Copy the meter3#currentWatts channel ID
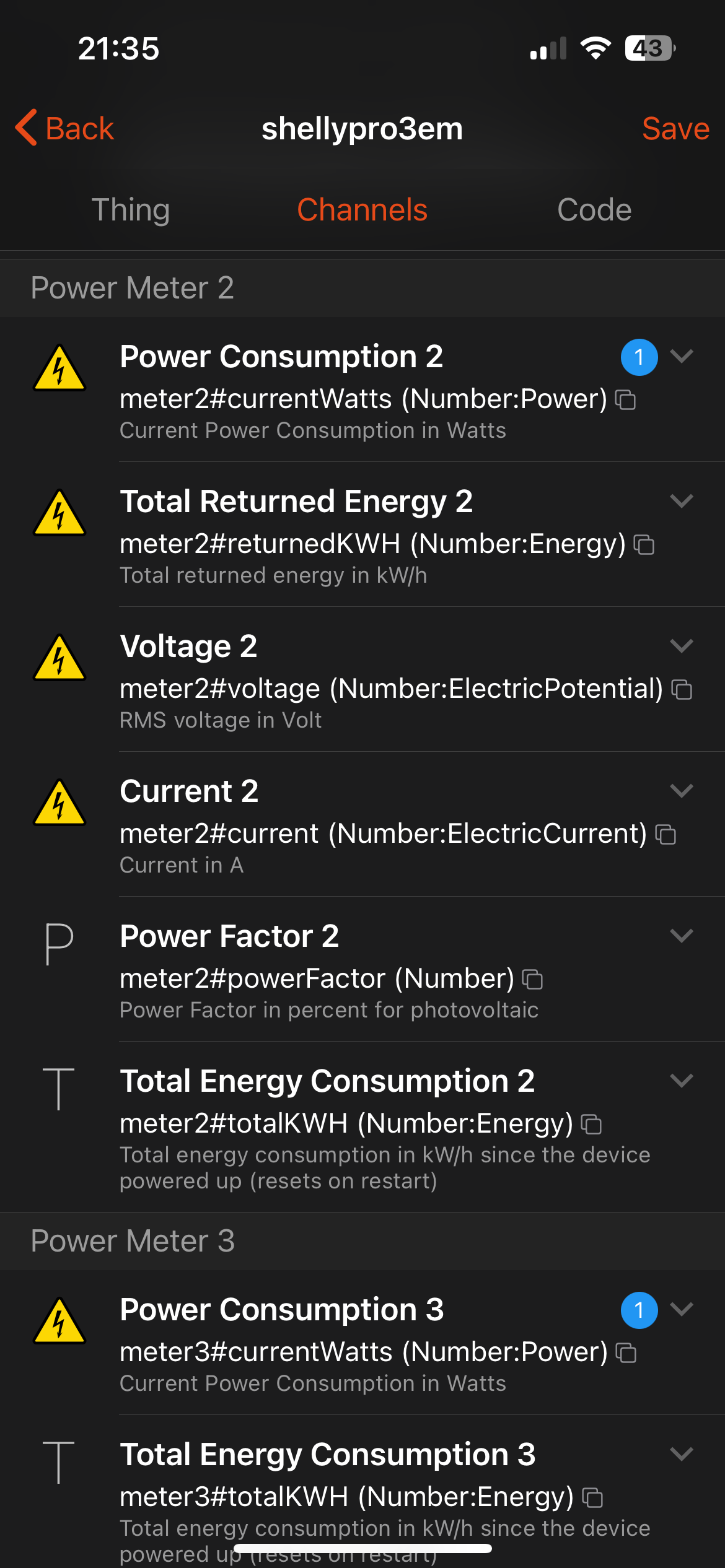 (626, 1353)
